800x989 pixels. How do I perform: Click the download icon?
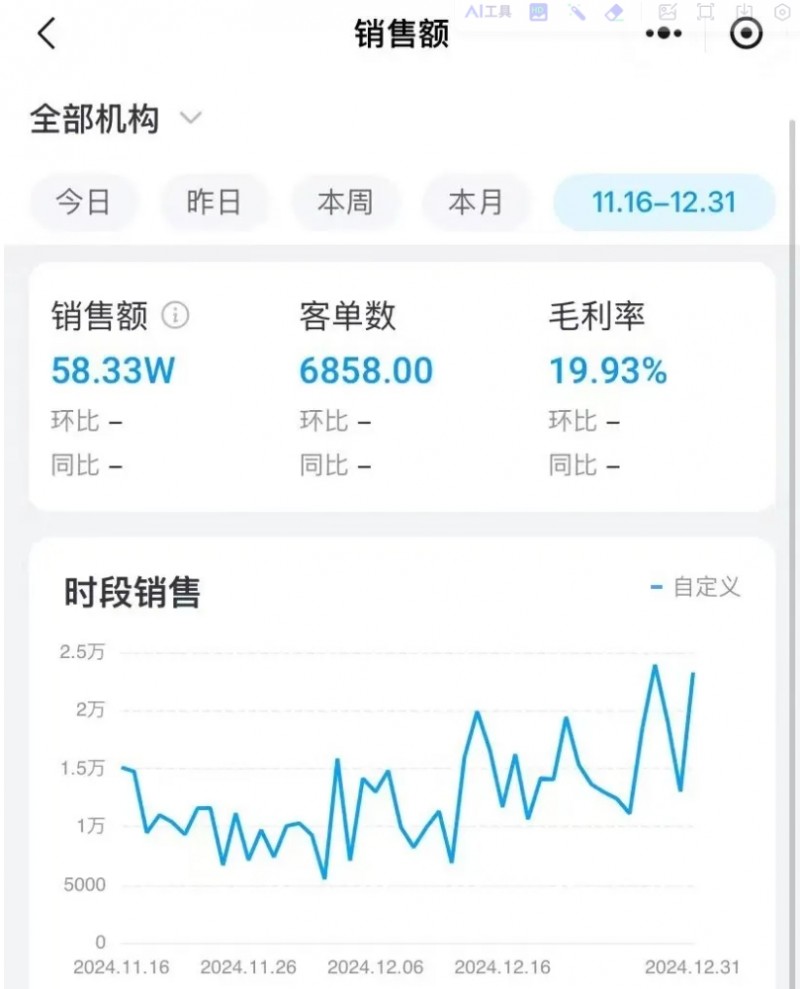point(744,12)
